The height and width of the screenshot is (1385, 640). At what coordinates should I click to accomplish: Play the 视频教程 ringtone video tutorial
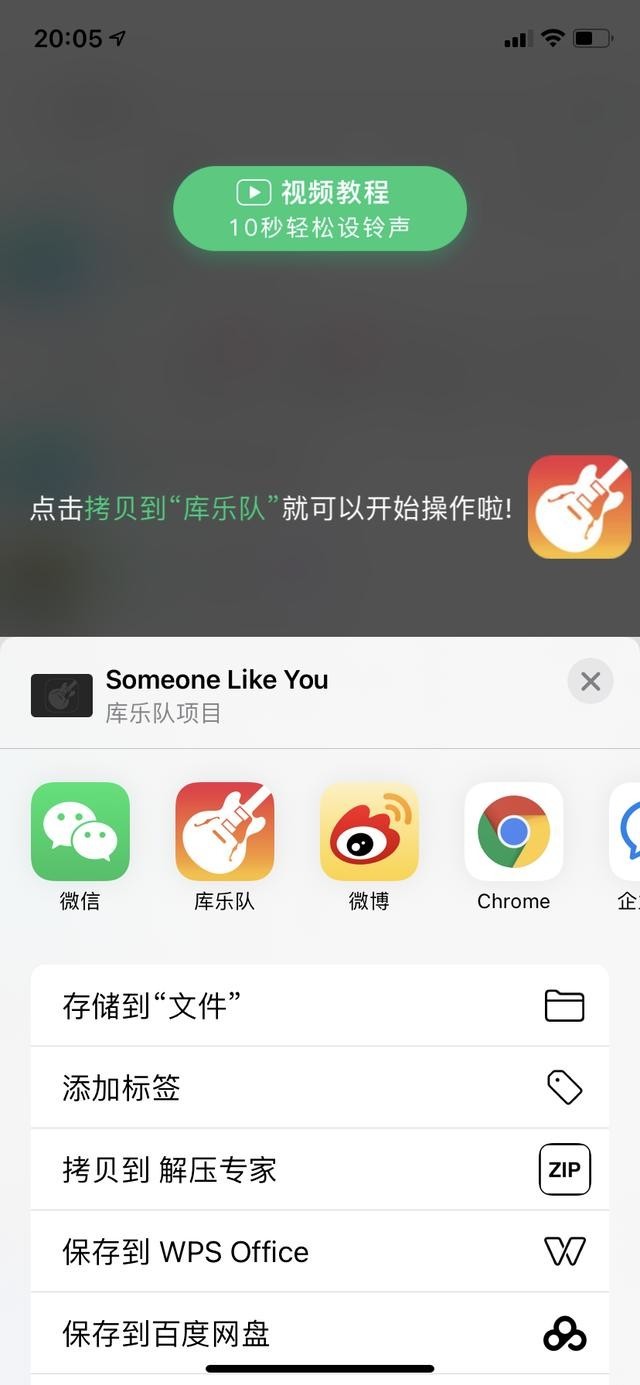(319, 208)
